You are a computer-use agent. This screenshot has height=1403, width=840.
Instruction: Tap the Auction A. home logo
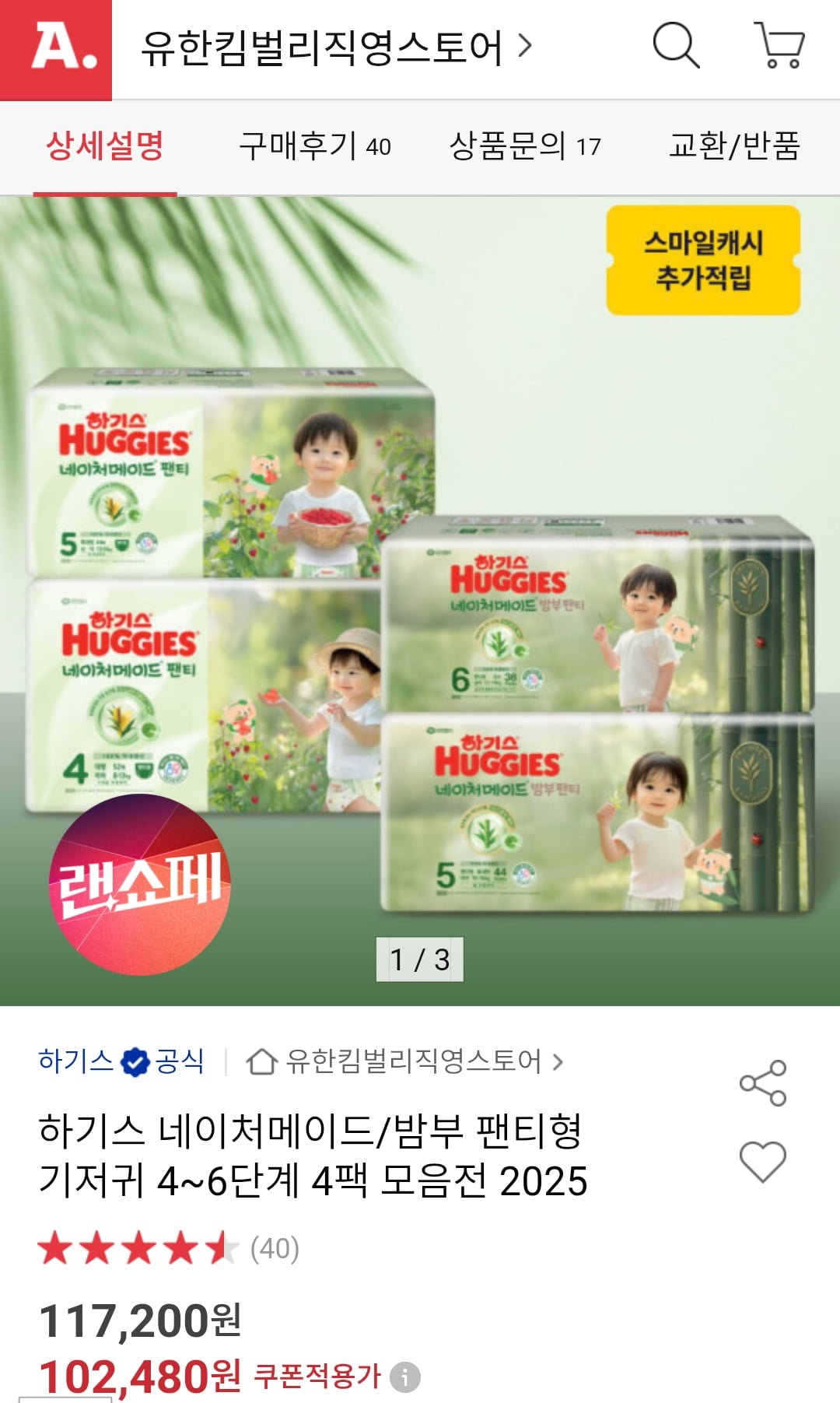[x=56, y=48]
